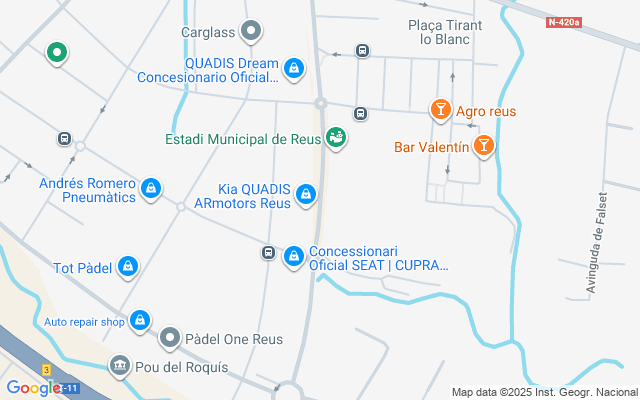Tap the bus stop near Plaça Tirant lo Blanc
Screen dimensions: 640x400
362,52
